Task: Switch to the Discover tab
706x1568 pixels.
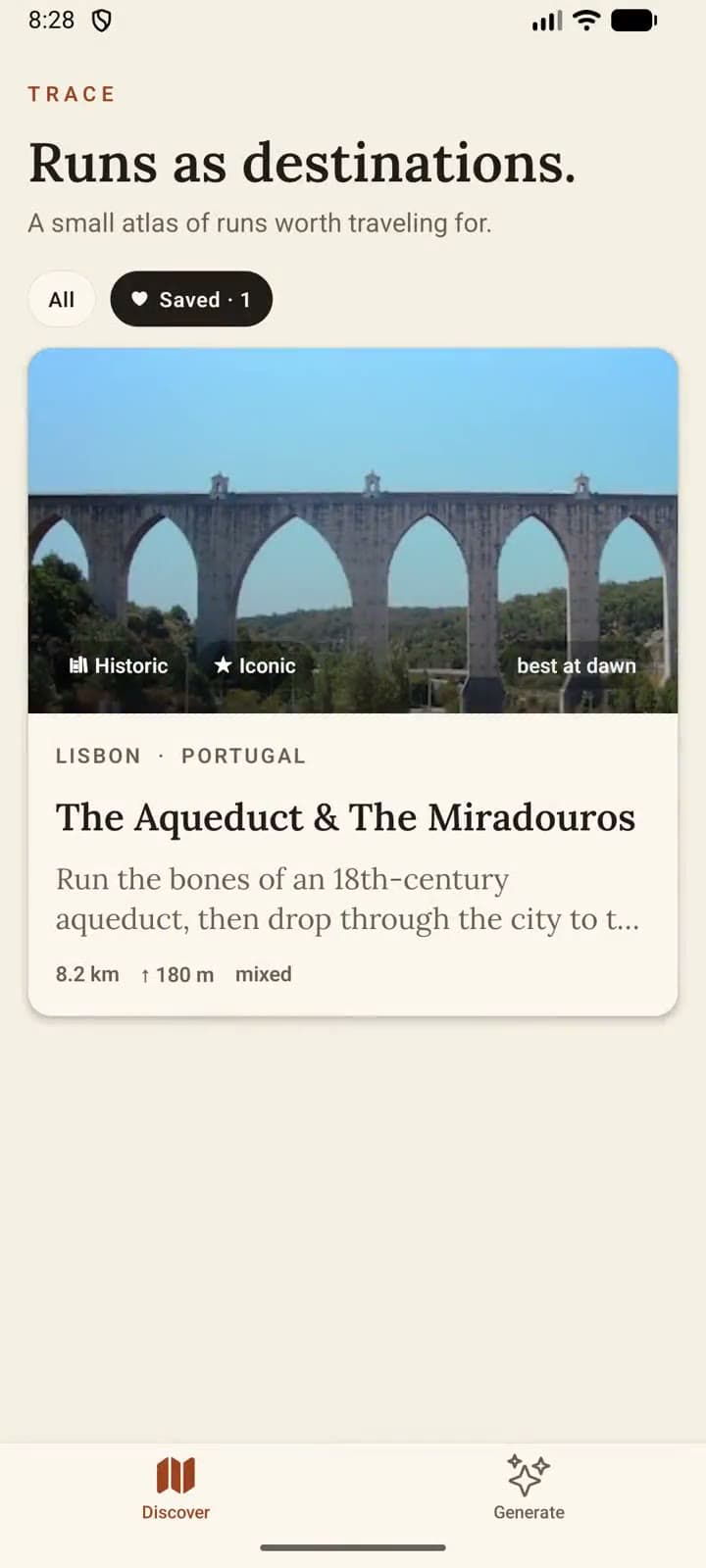Action: (x=176, y=1488)
